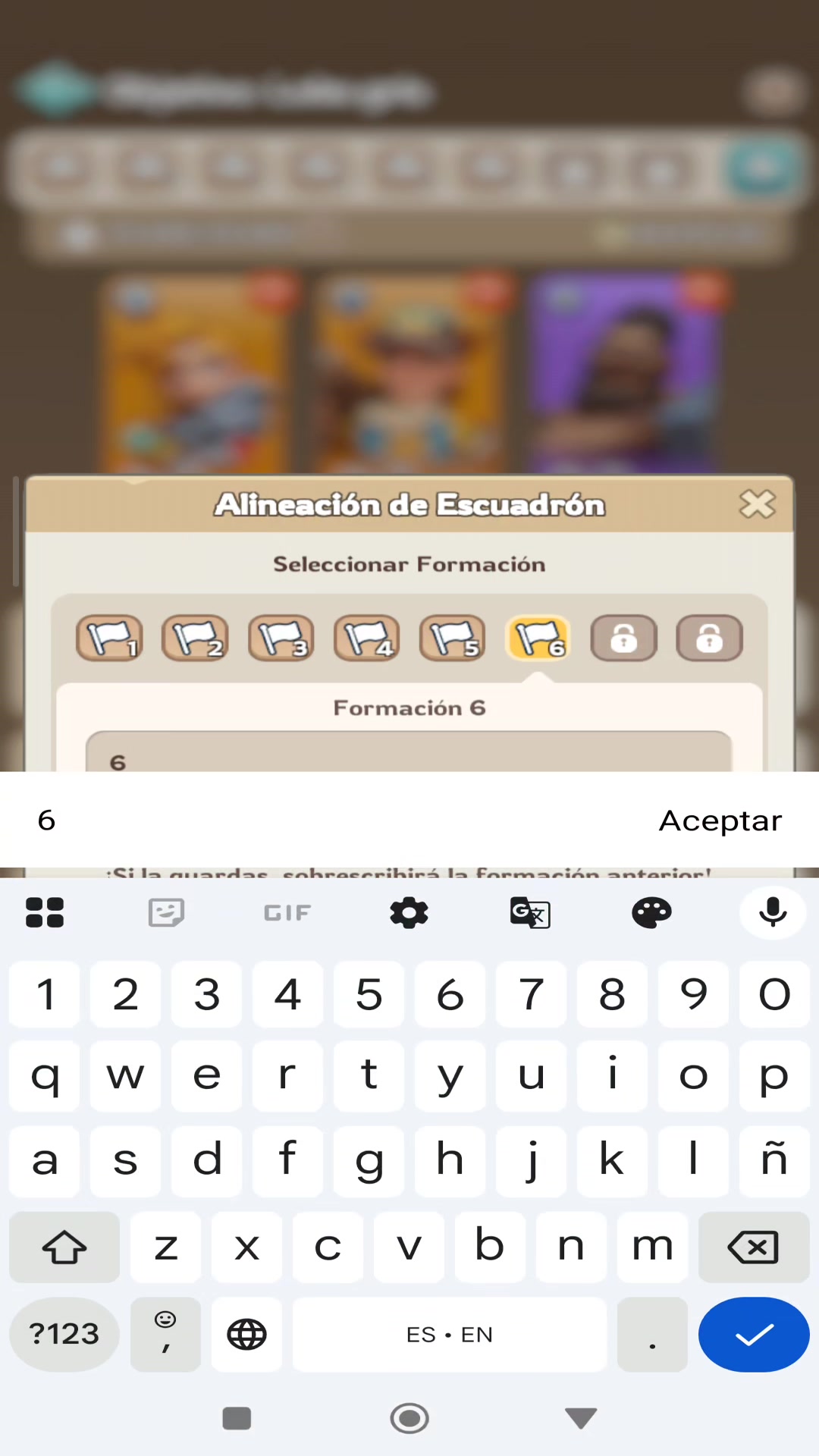Select formation flag 1
This screenshot has width=819, height=1456.
pos(110,638)
